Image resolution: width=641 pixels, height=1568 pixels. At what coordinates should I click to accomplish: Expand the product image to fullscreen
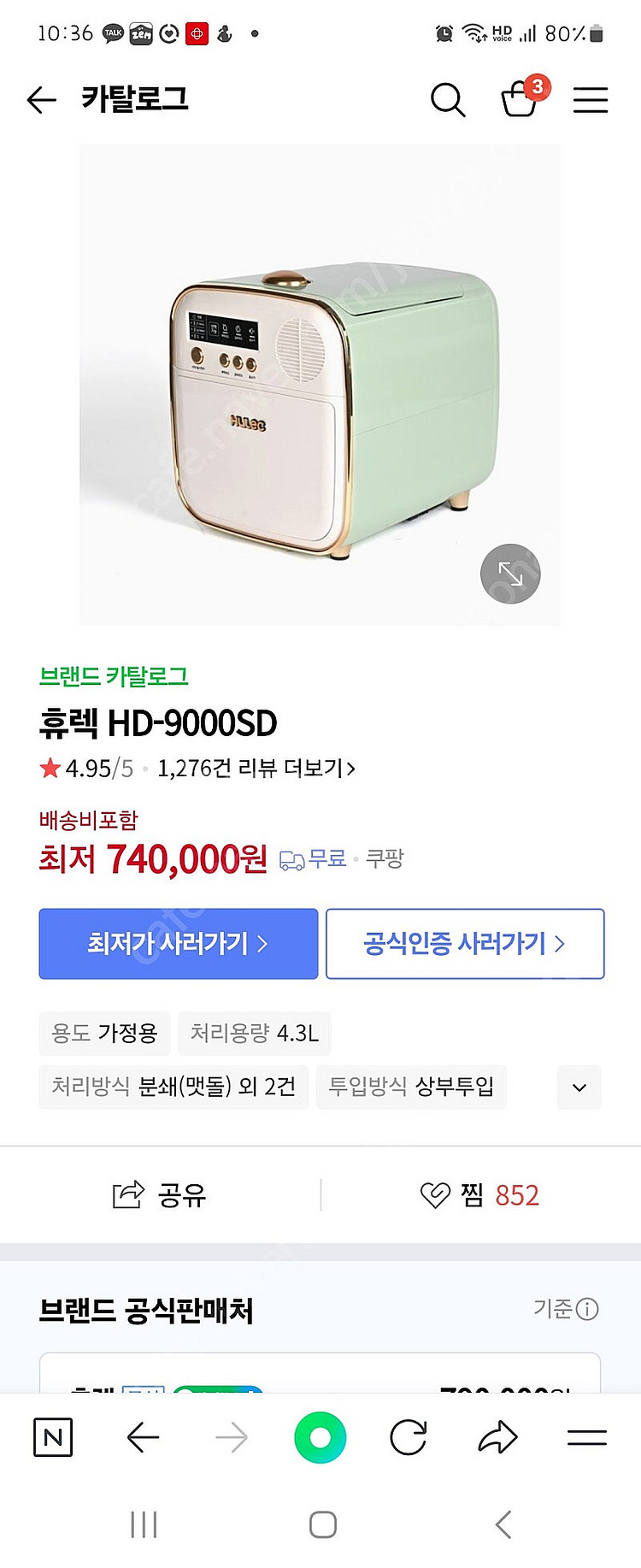point(510,574)
